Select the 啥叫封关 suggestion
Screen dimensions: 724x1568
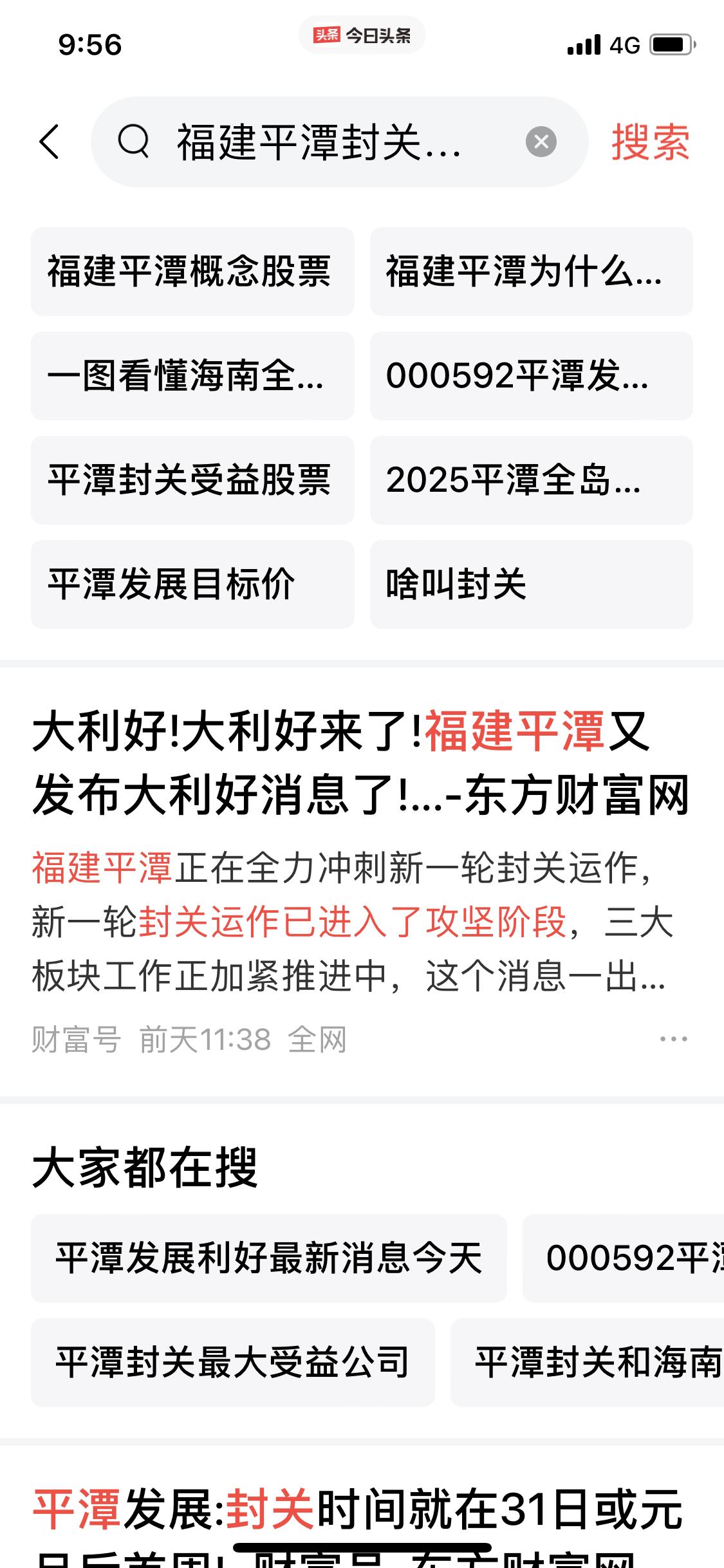pyautogui.click(x=452, y=586)
